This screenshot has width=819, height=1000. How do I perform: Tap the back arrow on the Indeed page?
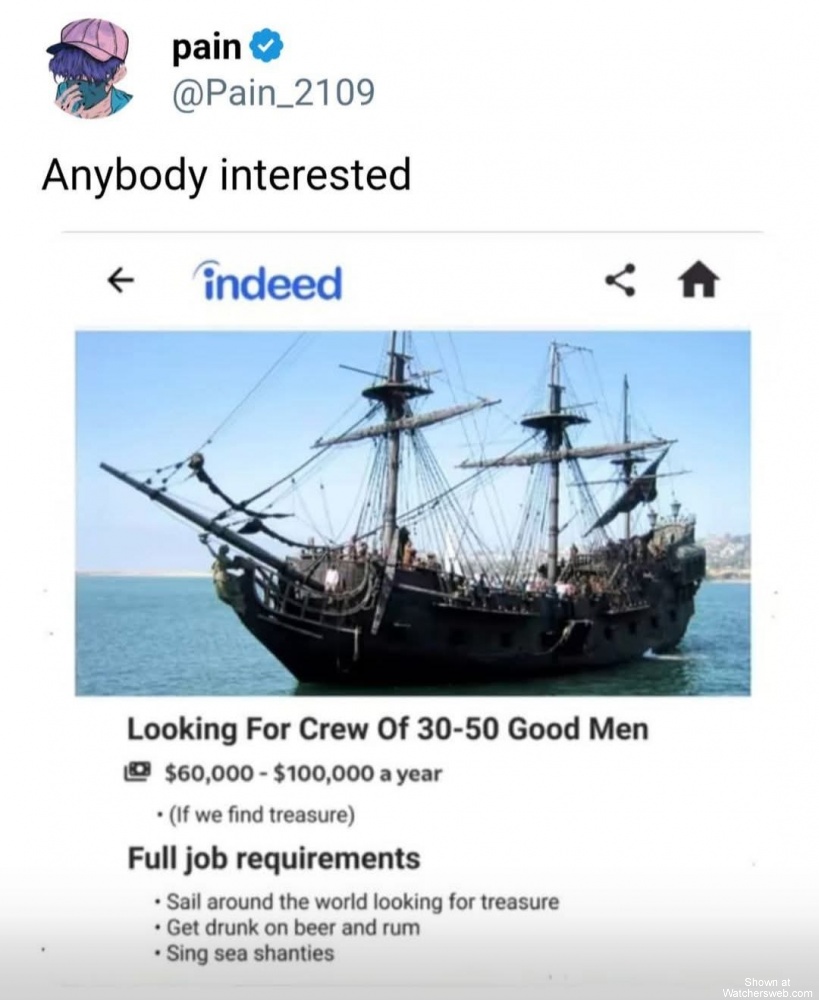coord(120,280)
